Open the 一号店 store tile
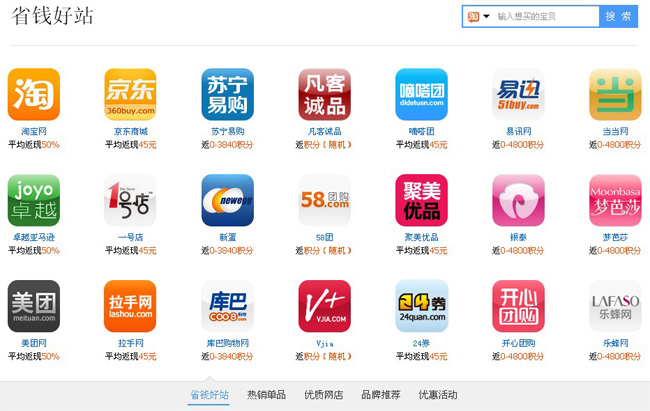Screen dimensions: 650x411 tap(130, 200)
